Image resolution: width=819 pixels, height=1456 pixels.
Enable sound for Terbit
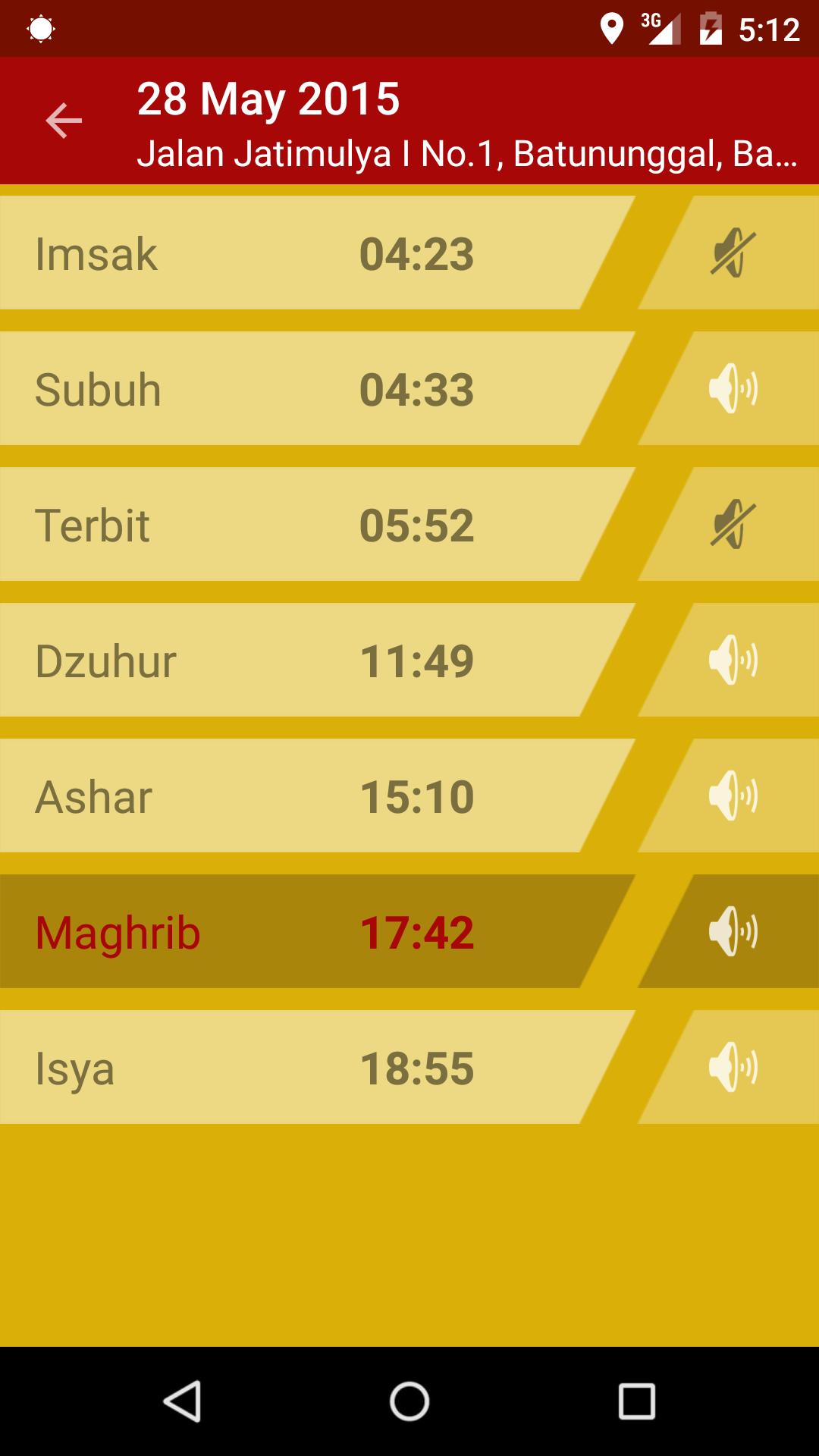click(x=733, y=524)
